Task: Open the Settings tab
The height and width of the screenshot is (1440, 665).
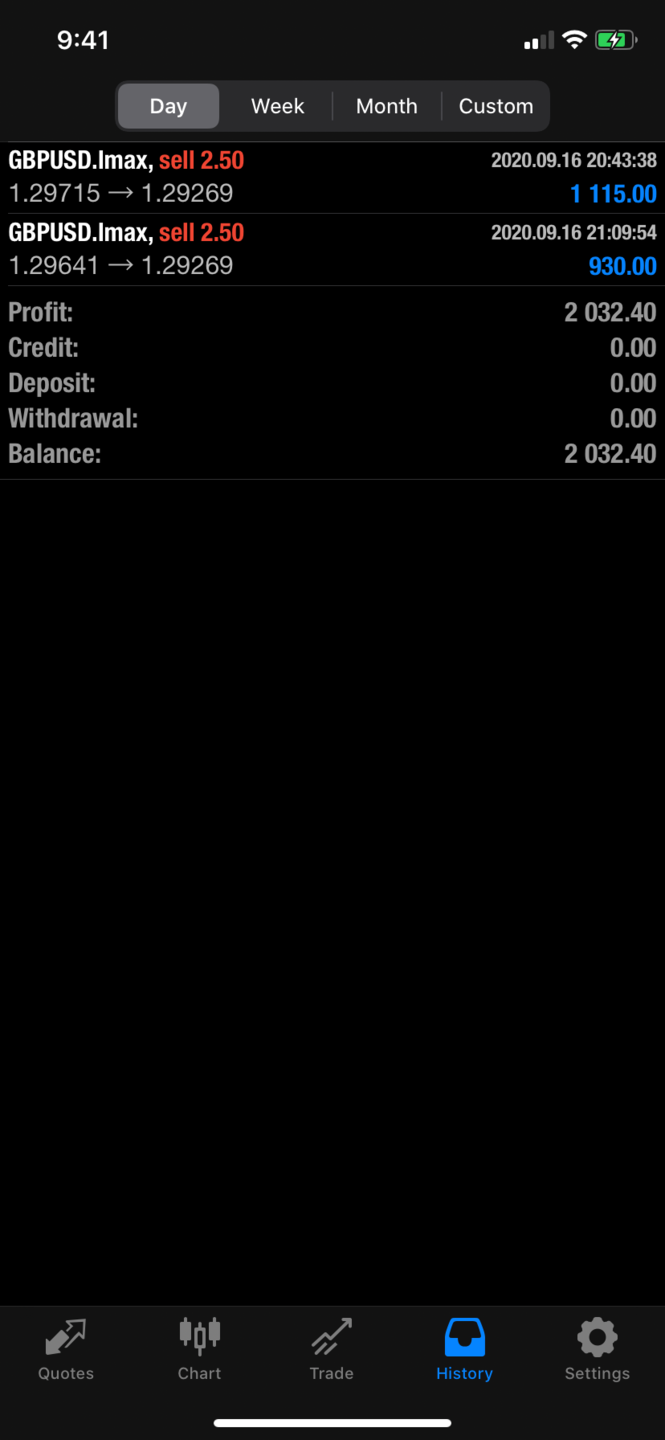Action: pos(597,1350)
